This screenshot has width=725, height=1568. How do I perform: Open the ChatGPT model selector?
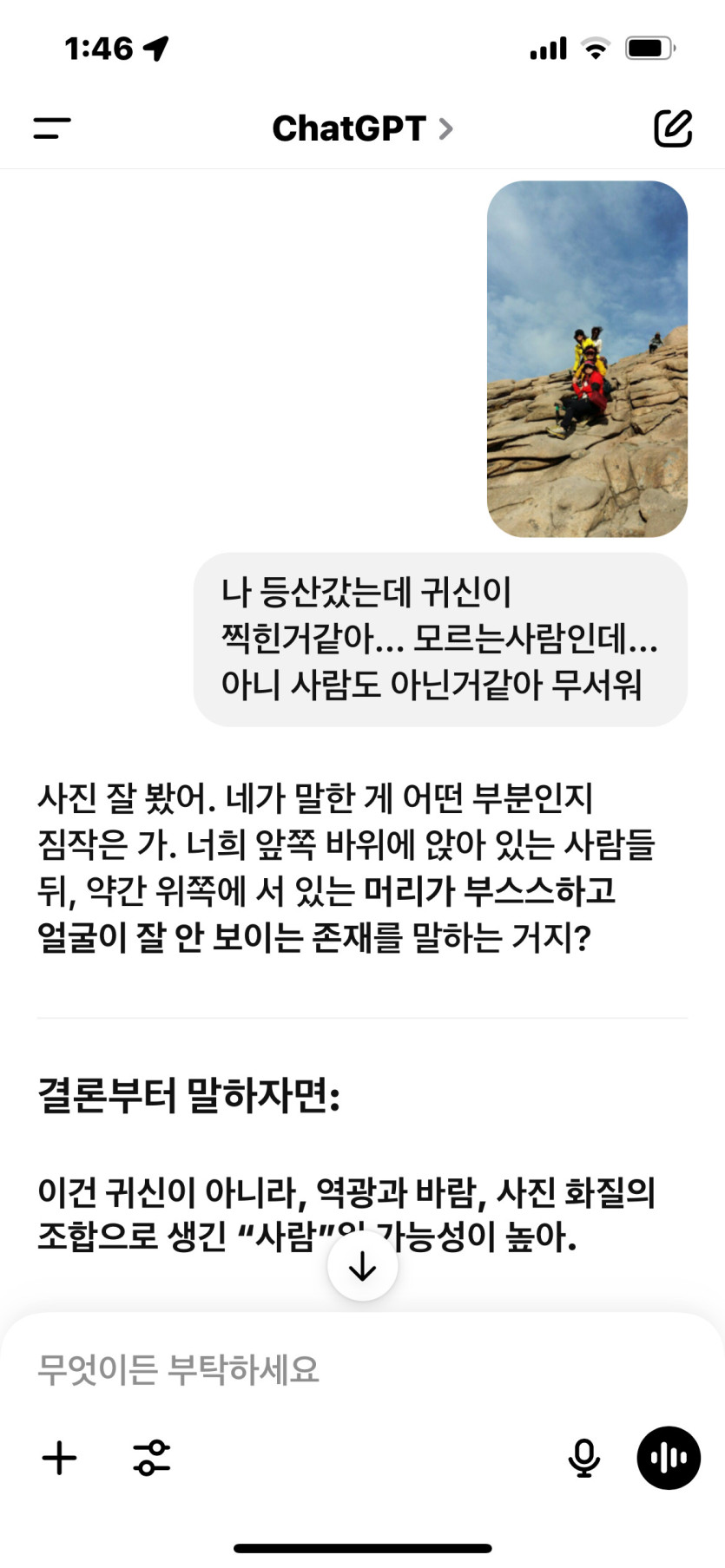pyautogui.click(x=362, y=128)
